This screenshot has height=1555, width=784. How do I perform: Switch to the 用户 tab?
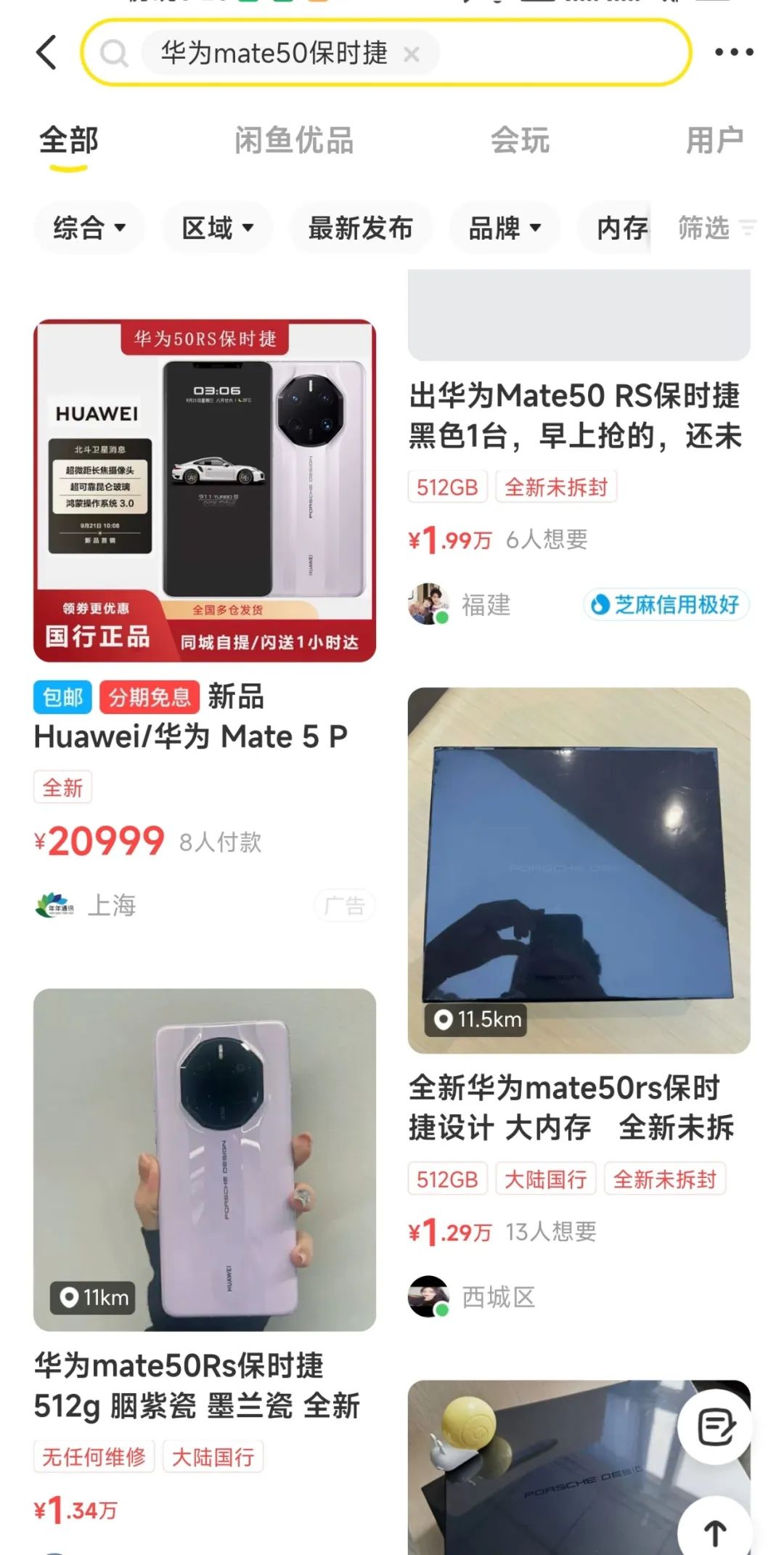714,140
